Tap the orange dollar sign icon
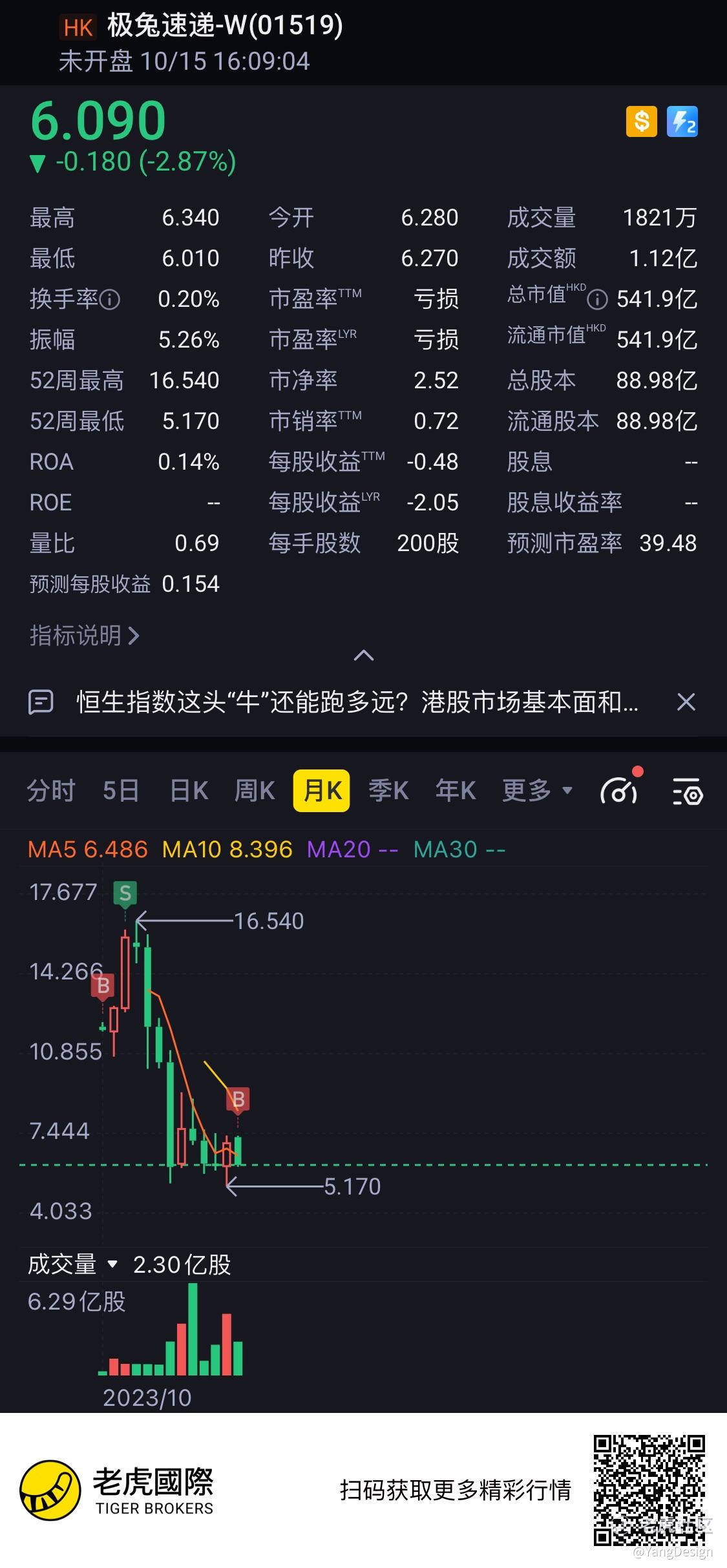 (642, 121)
